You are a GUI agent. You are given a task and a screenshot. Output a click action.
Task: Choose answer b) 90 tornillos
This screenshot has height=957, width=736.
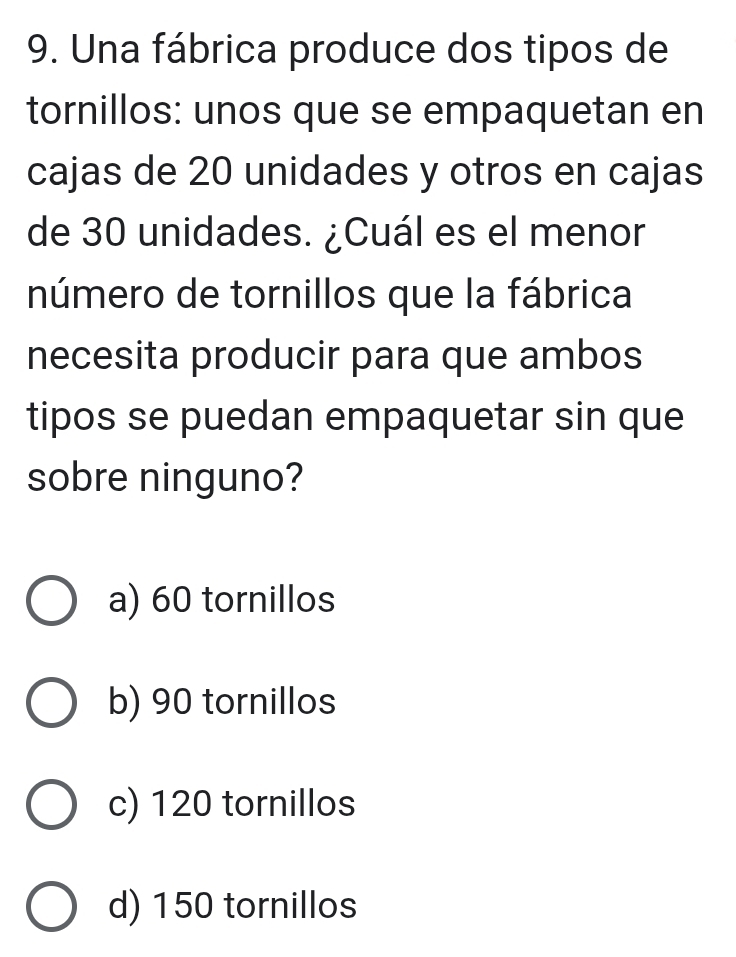click(x=51, y=704)
